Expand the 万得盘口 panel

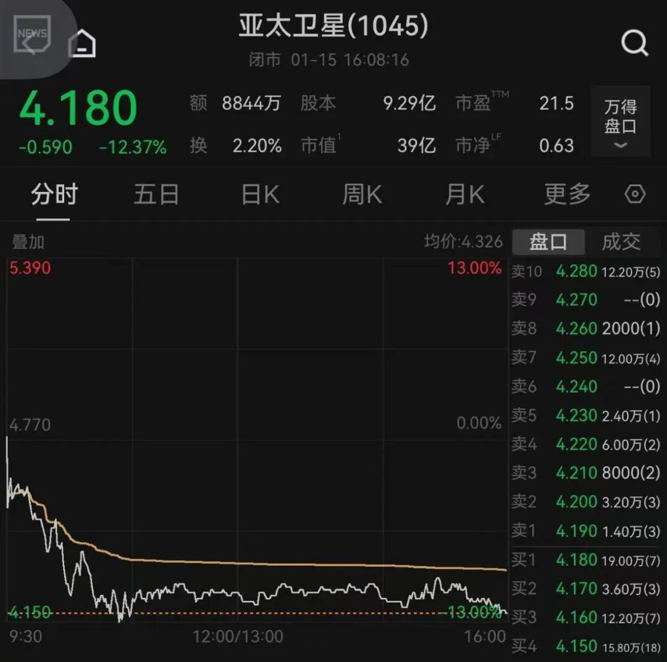[620, 121]
